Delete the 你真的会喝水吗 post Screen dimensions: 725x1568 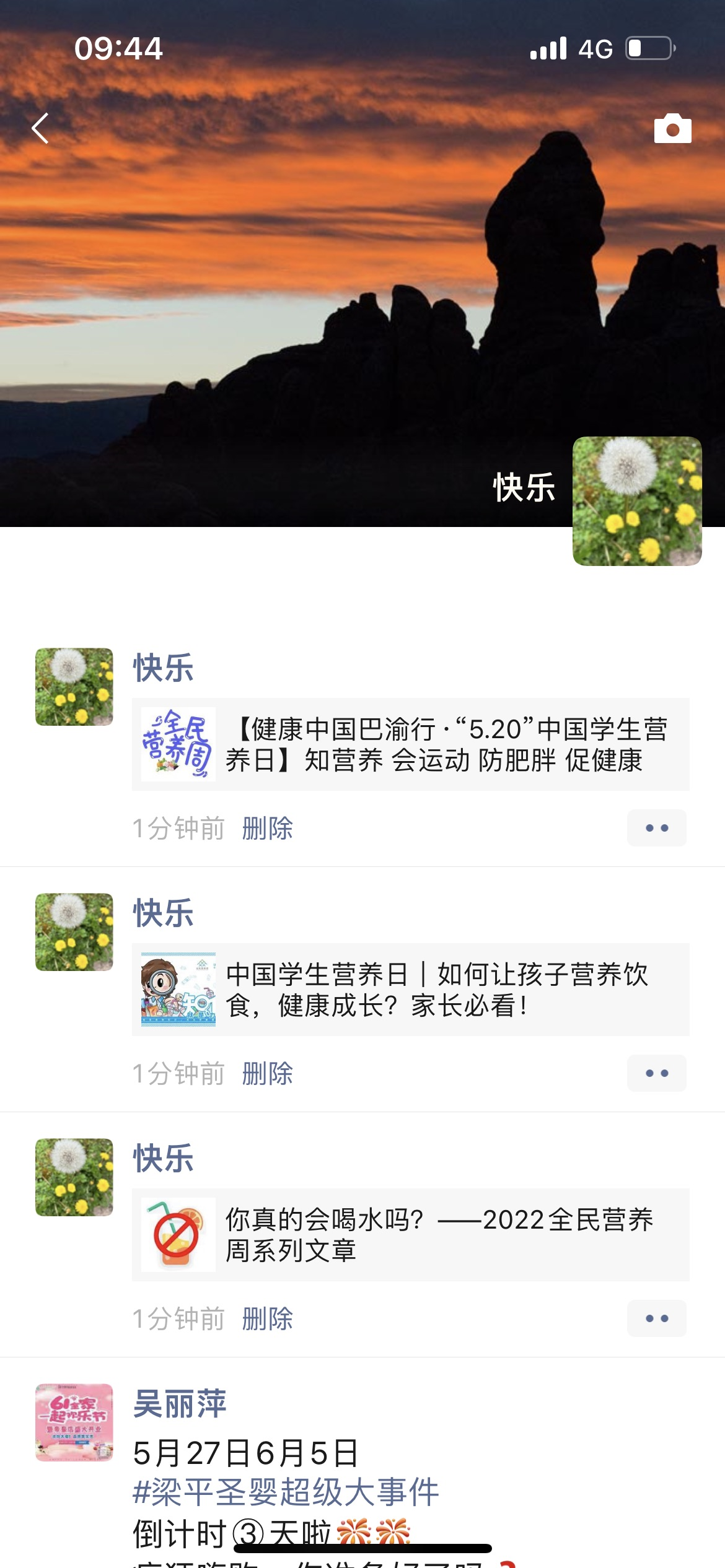point(267,1319)
